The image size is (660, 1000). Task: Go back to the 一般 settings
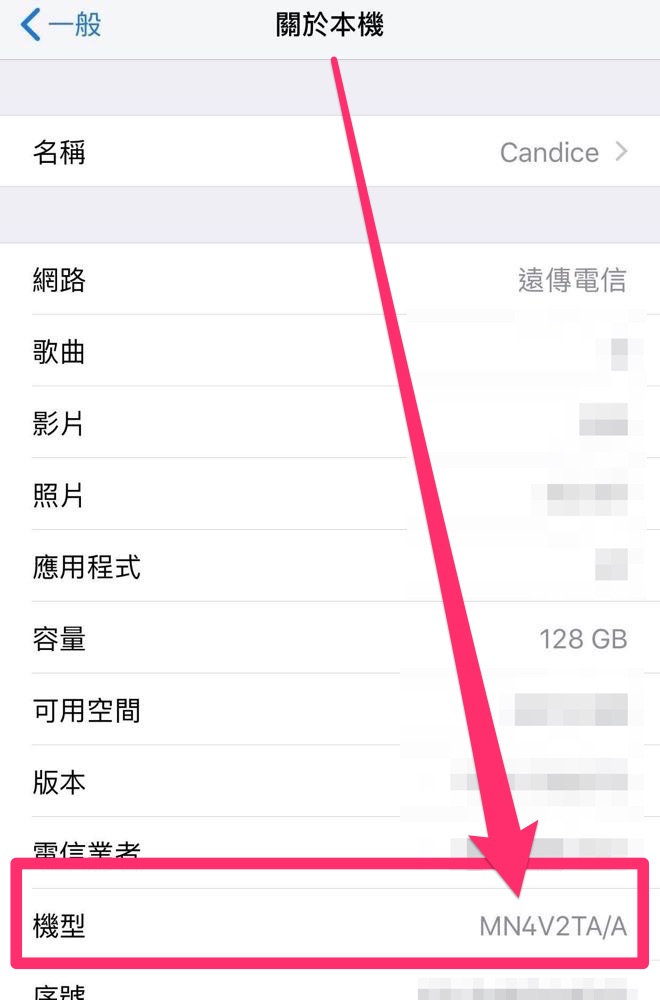point(60,25)
